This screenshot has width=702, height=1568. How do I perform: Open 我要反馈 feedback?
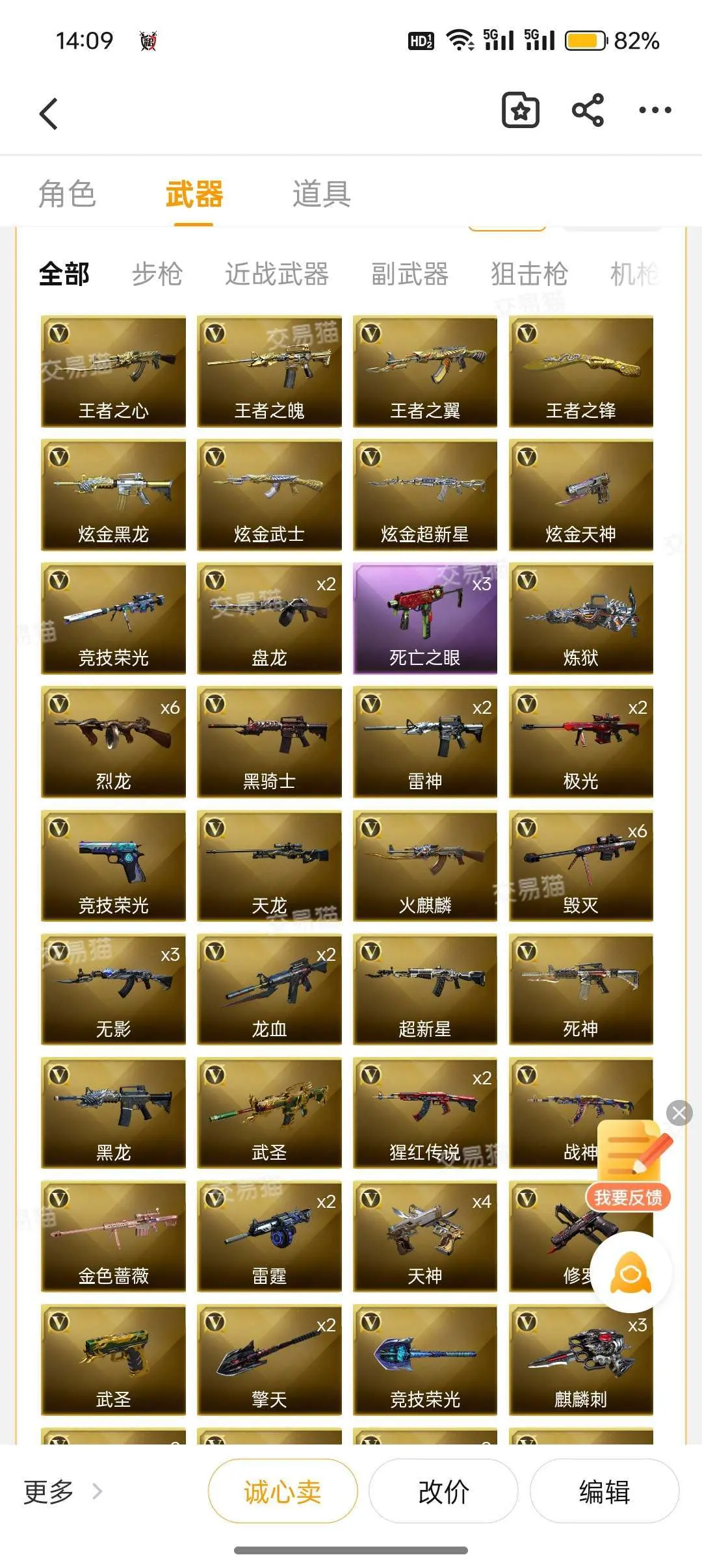click(x=628, y=1197)
